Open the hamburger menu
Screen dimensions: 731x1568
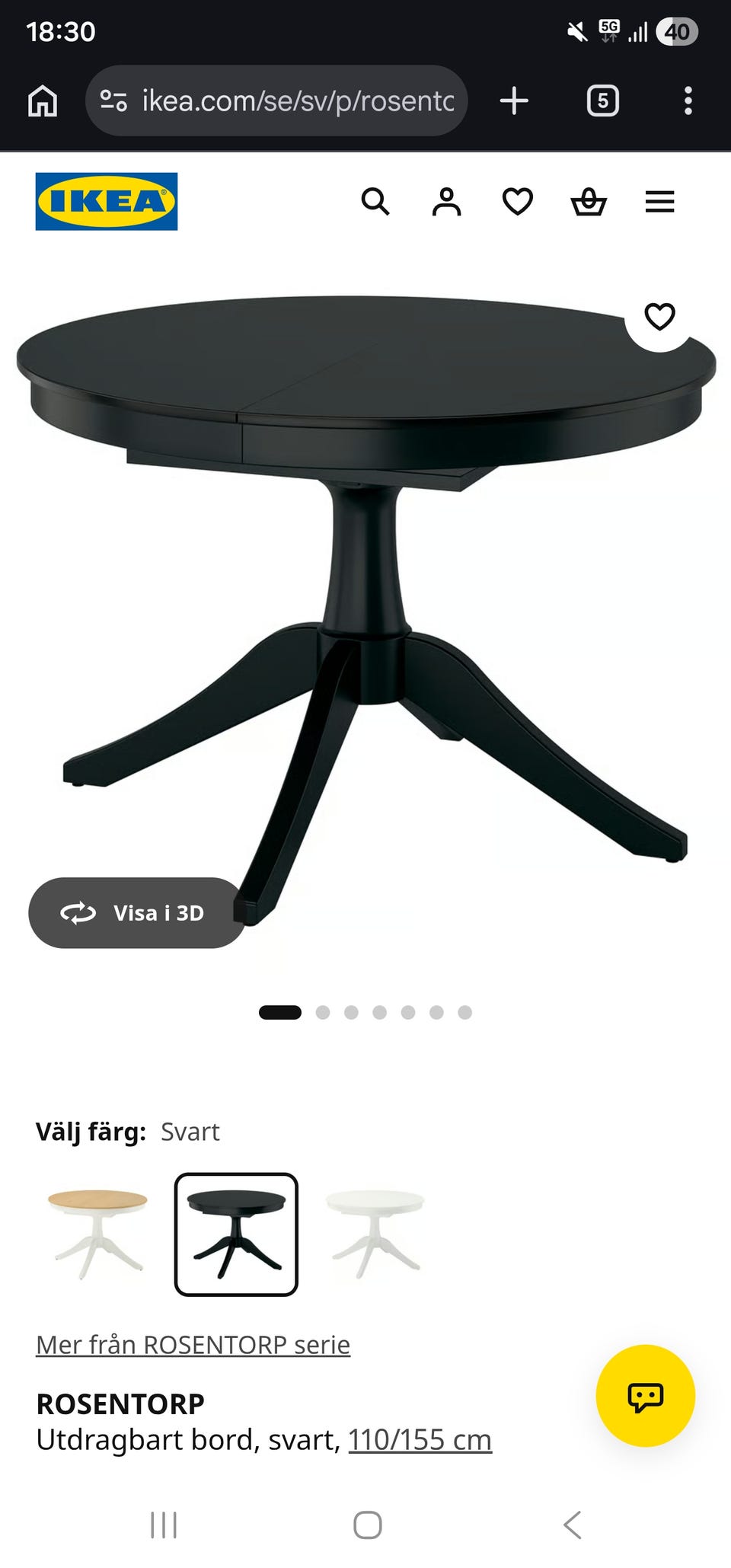pos(659,202)
